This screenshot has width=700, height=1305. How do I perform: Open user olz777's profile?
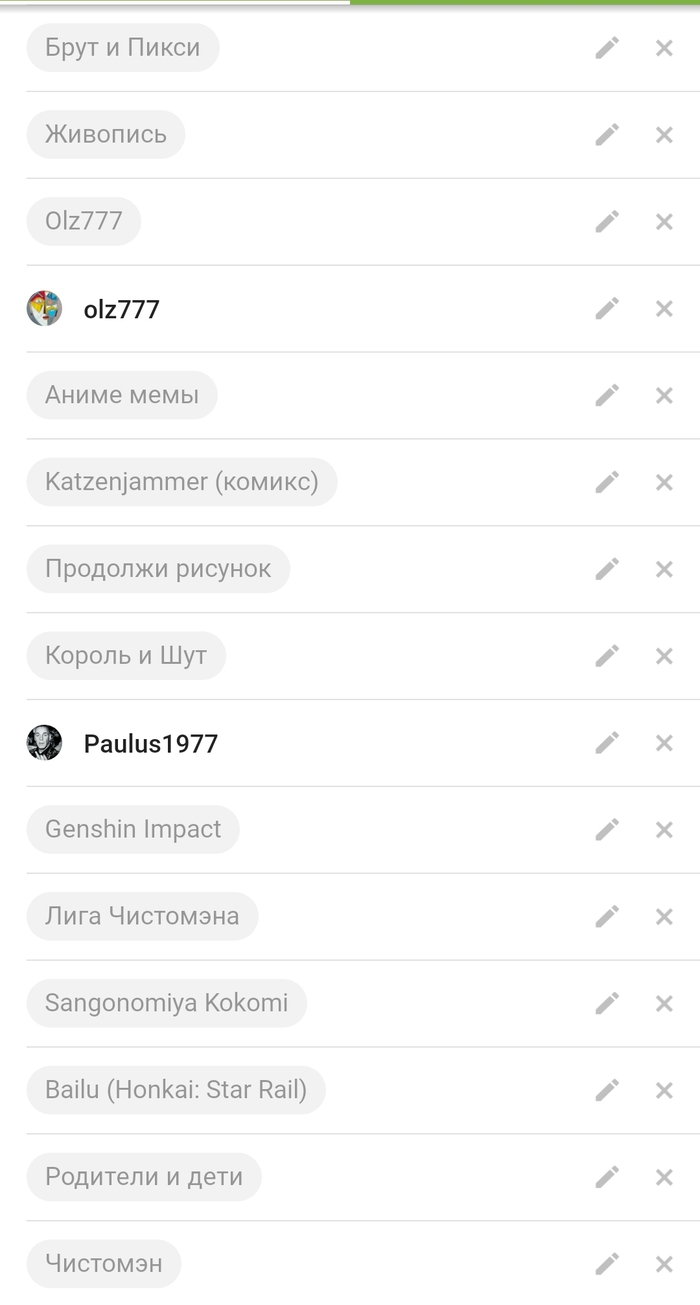coord(121,309)
